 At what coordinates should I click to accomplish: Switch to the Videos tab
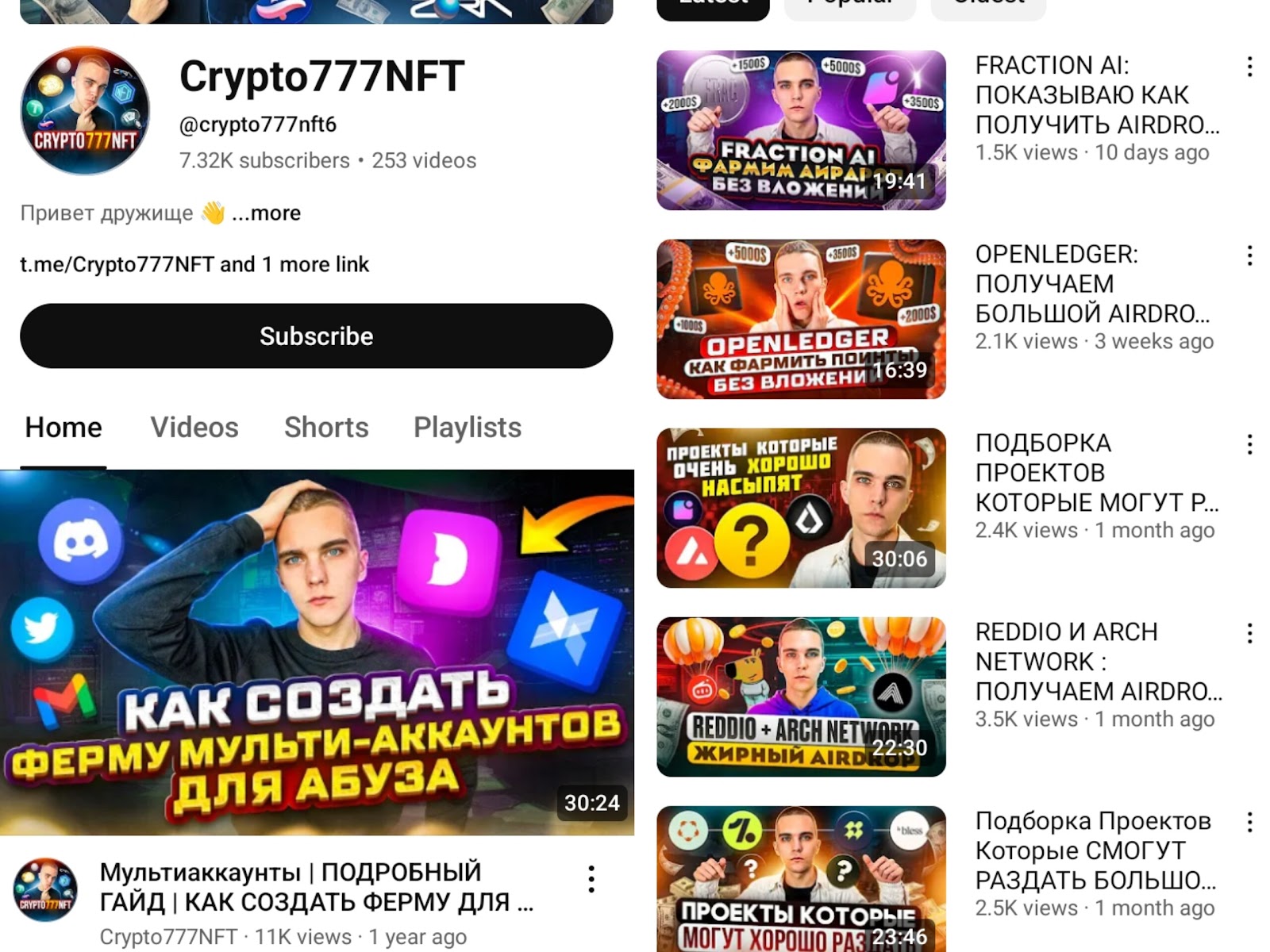[x=194, y=428]
